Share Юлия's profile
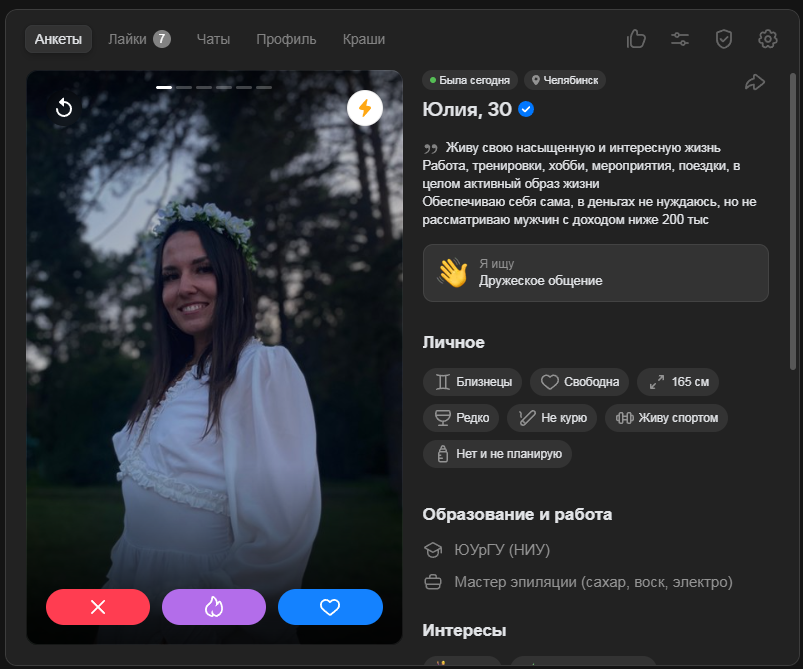803x669 pixels. 755,82
